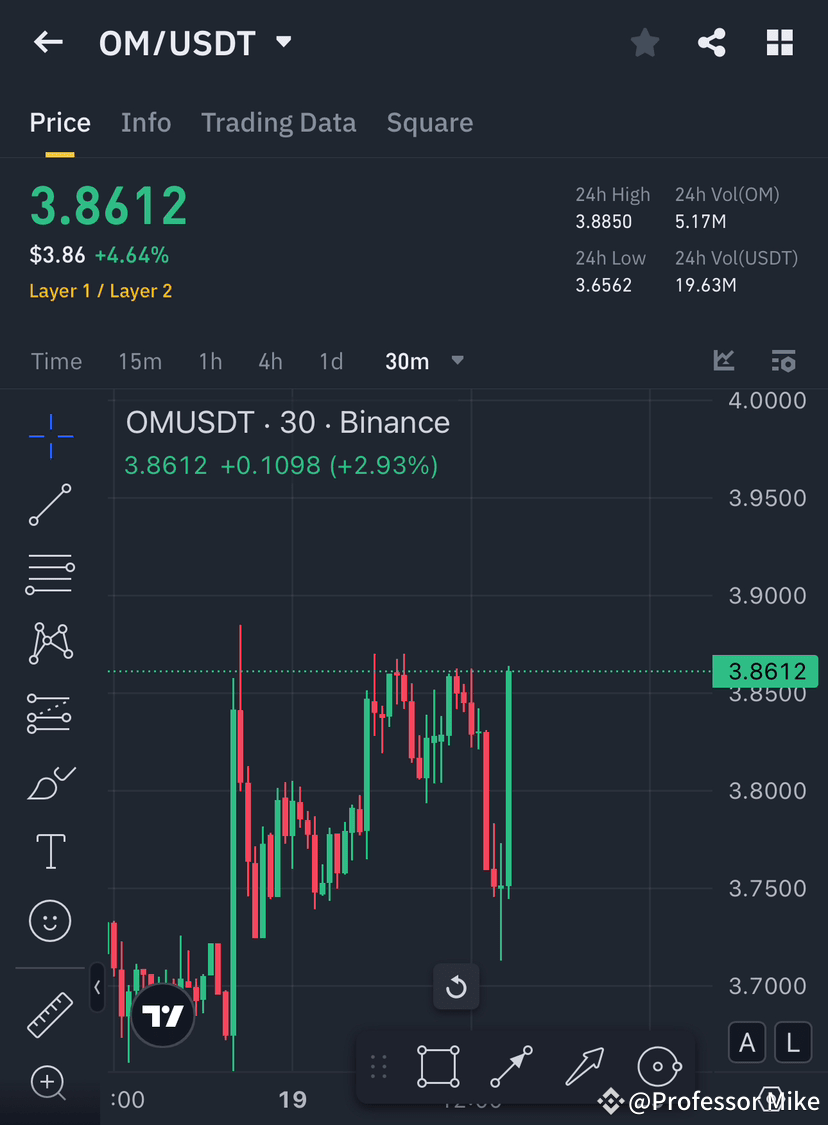Collapse the drawing tools sidebar
This screenshot has height=1125, width=828.
(x=97, y=988)
